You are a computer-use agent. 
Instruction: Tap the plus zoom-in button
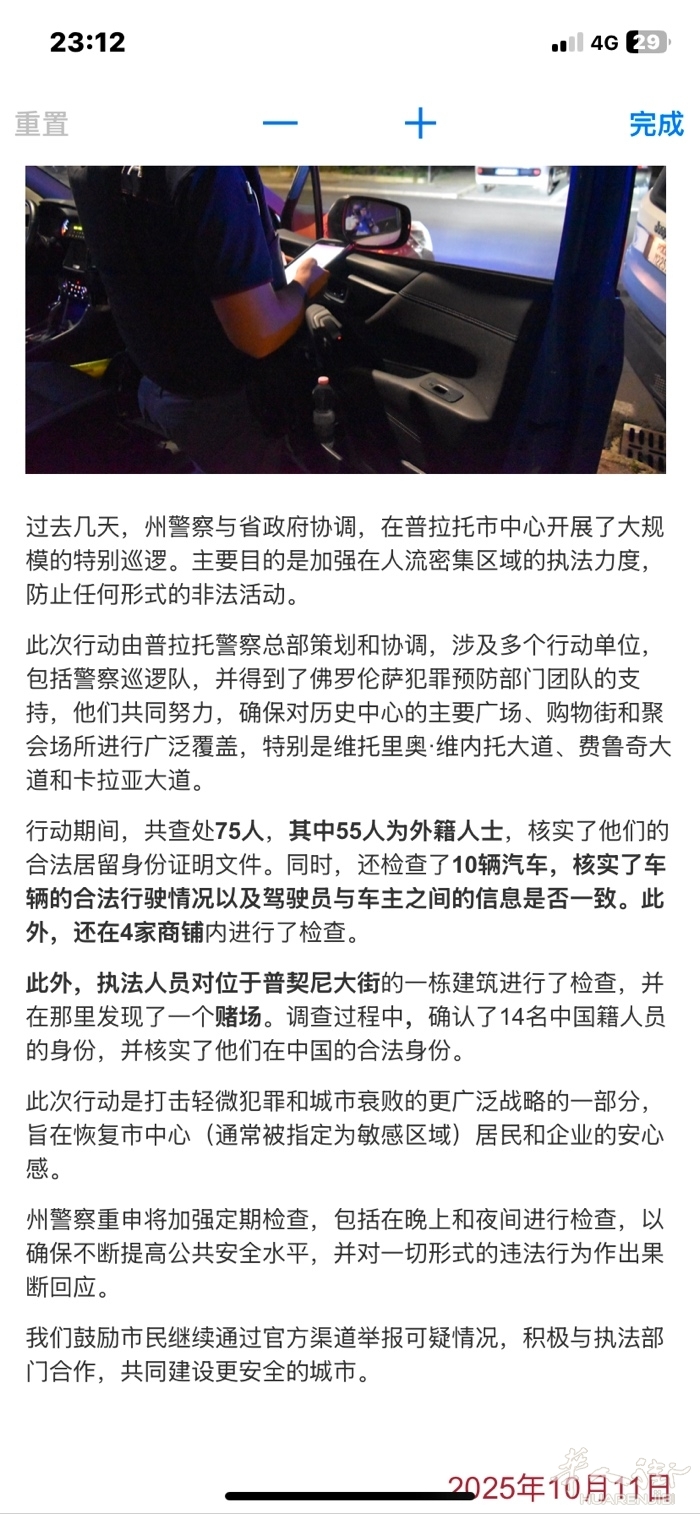tap(420, 123)
